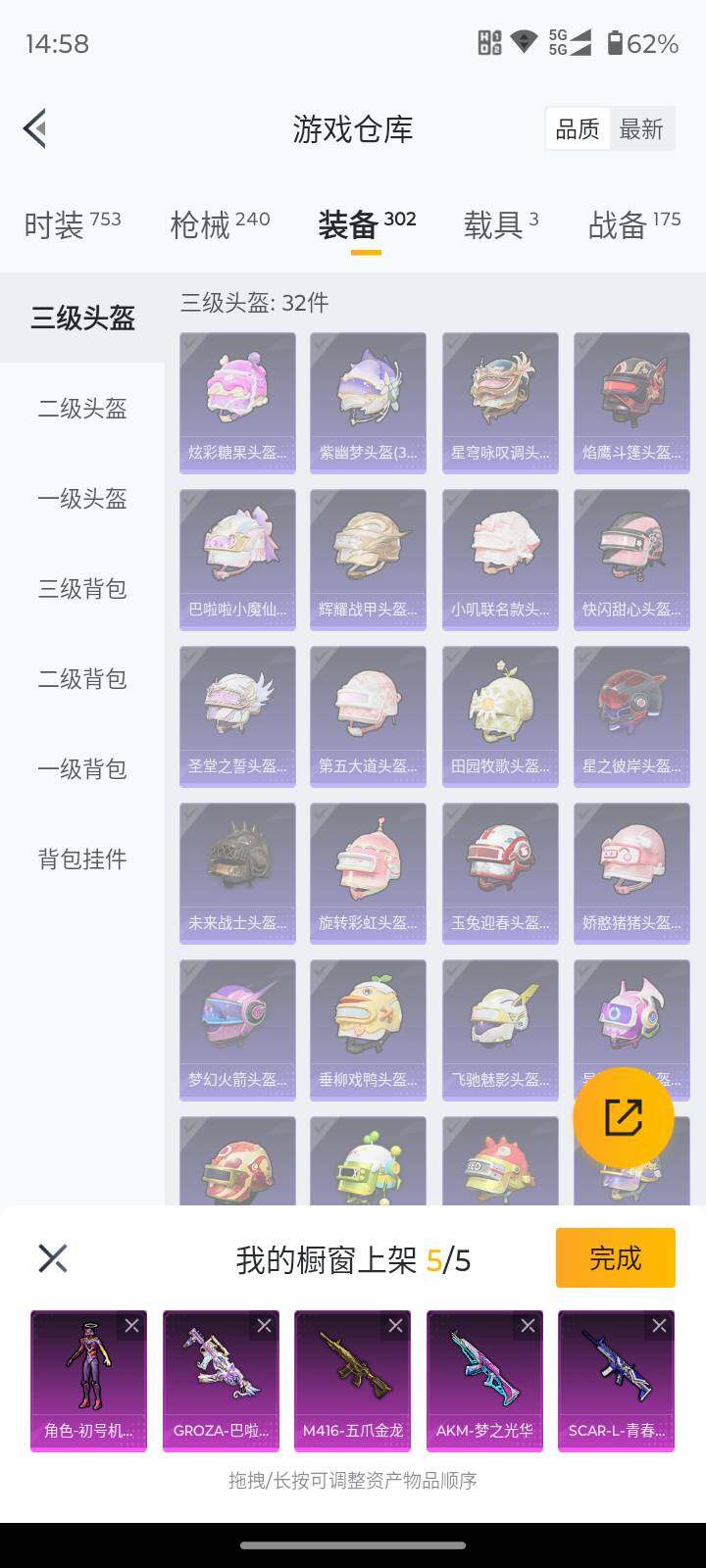Remove M416-五爪金龙 from showcase
The width and height of the screenshot is (706, 1568).
(x=395, y=1326)
